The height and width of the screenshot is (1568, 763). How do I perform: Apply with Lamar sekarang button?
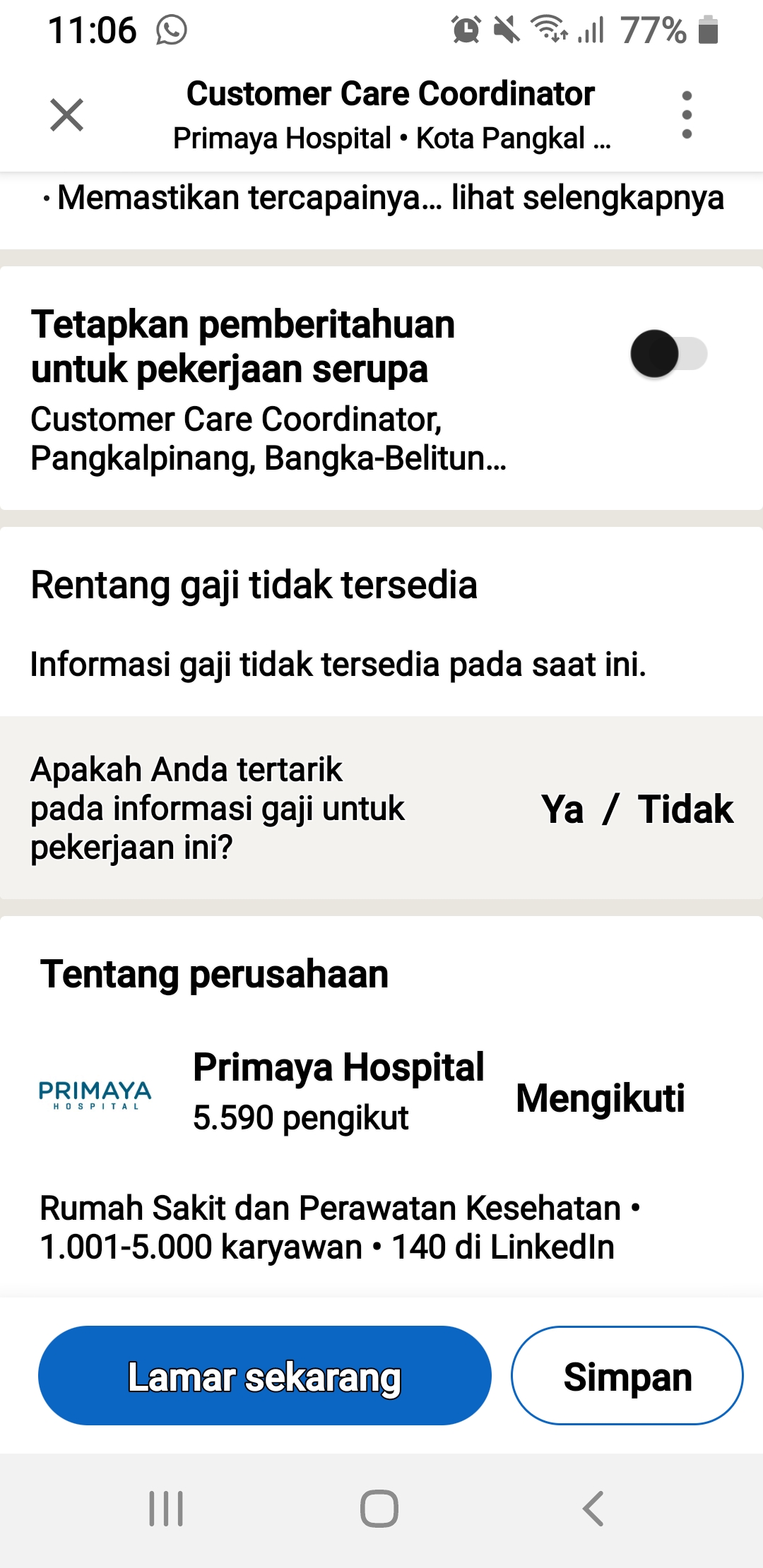tap(264, 1376)
